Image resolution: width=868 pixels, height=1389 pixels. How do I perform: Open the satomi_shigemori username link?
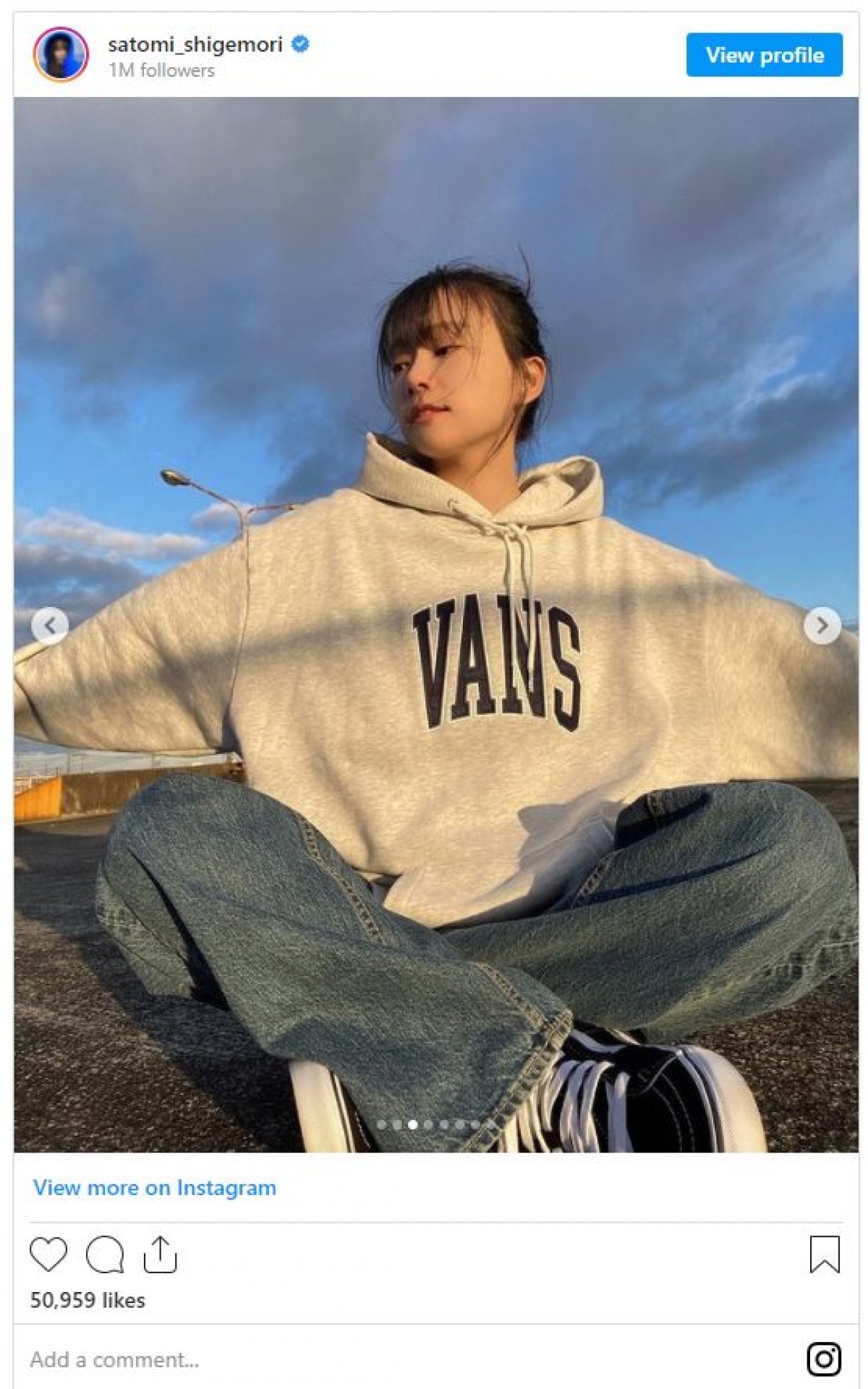195,45
